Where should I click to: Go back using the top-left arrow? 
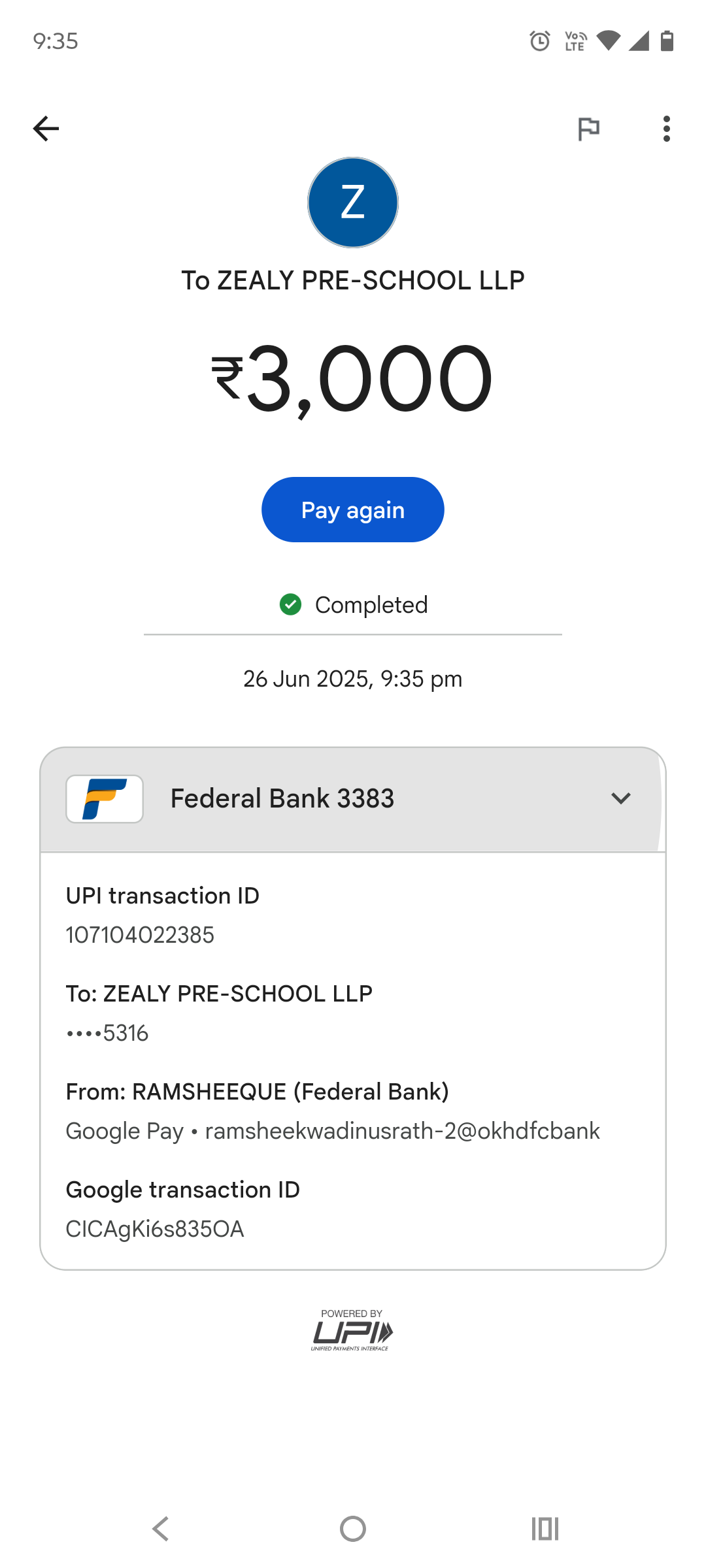(x=46, y=129)
